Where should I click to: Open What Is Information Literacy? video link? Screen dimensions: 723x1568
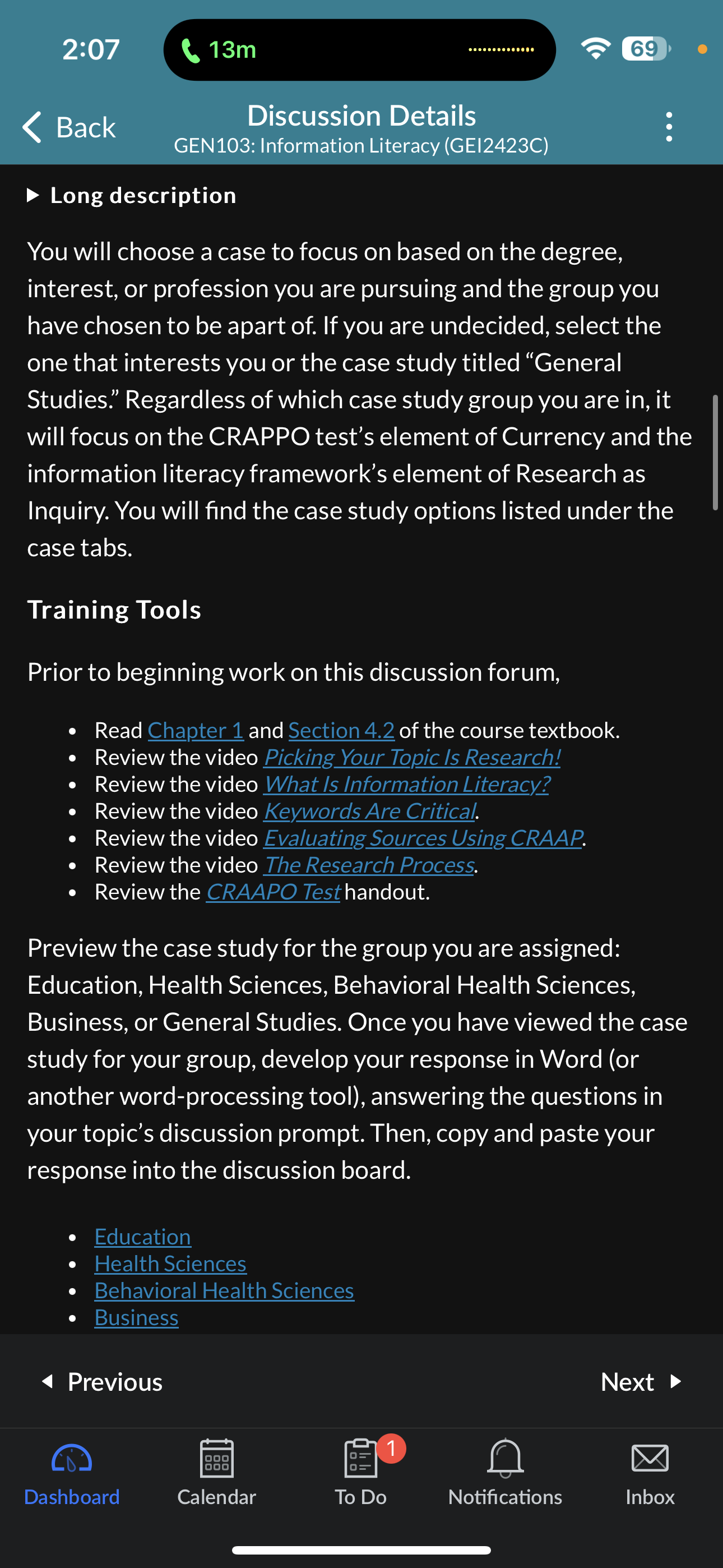[x=406, y=783]
